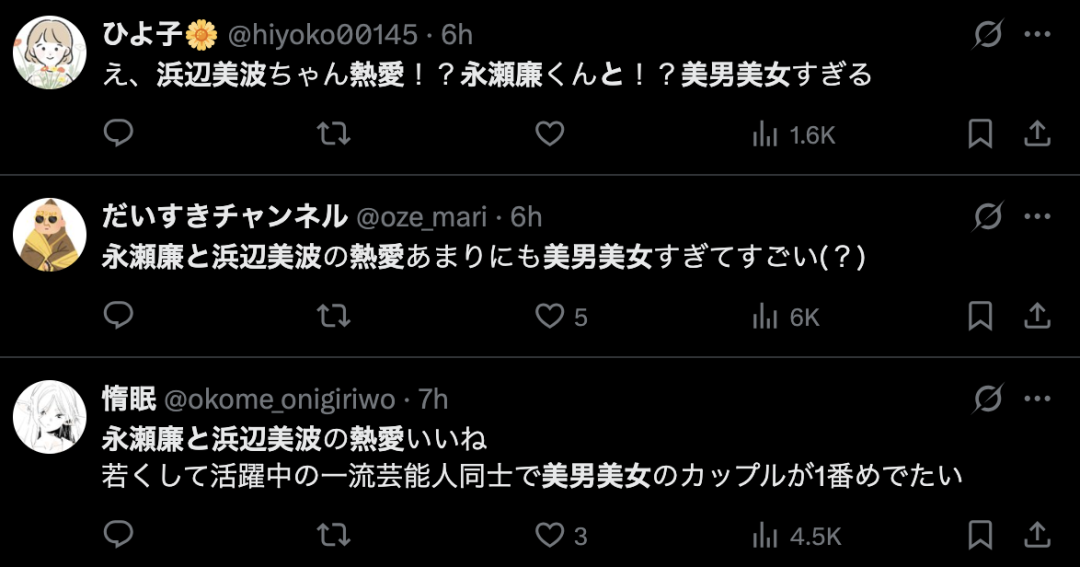Screen dimensions: 1080x567
Task: Repost だいすきチャンネル's tweet
Action: pyautogui.click(x=333, y=317)
